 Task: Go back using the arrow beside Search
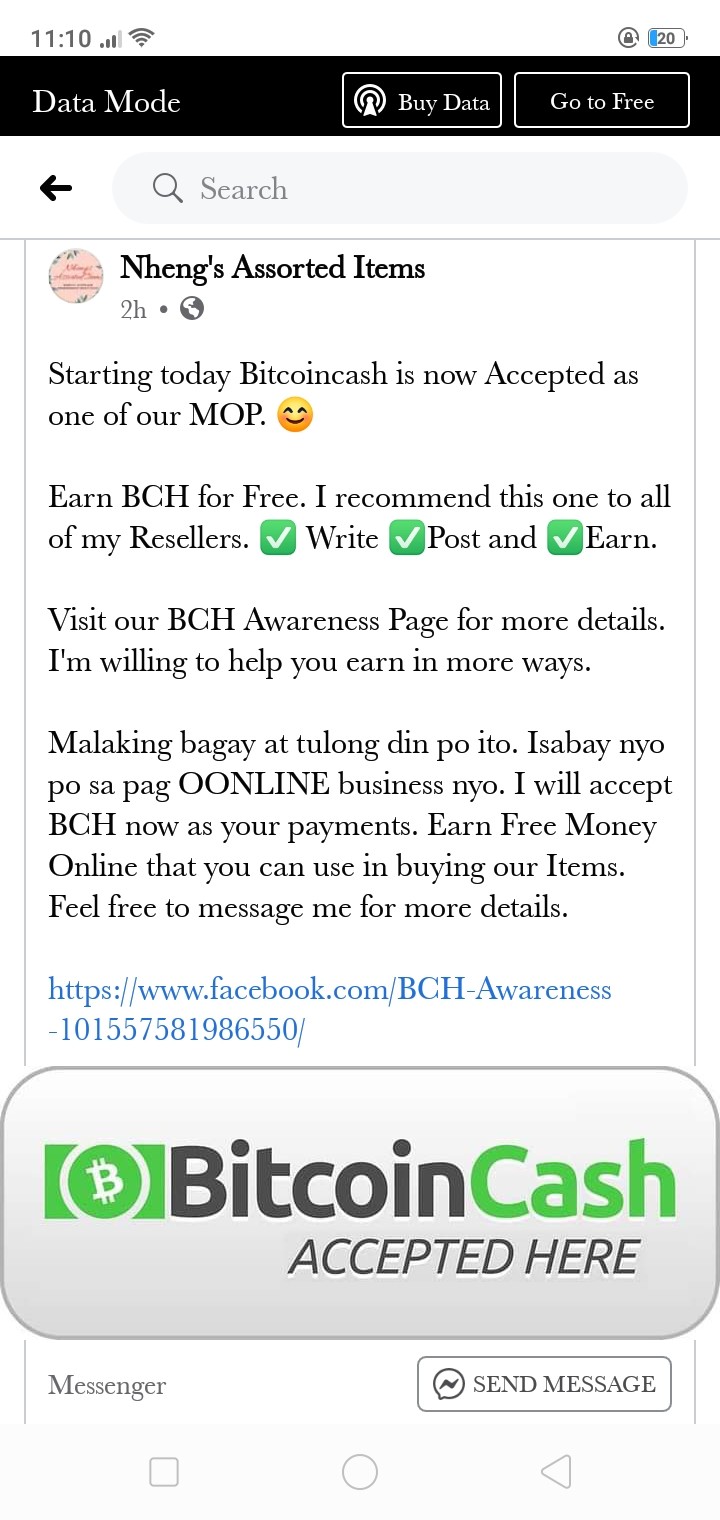[56, 188]
